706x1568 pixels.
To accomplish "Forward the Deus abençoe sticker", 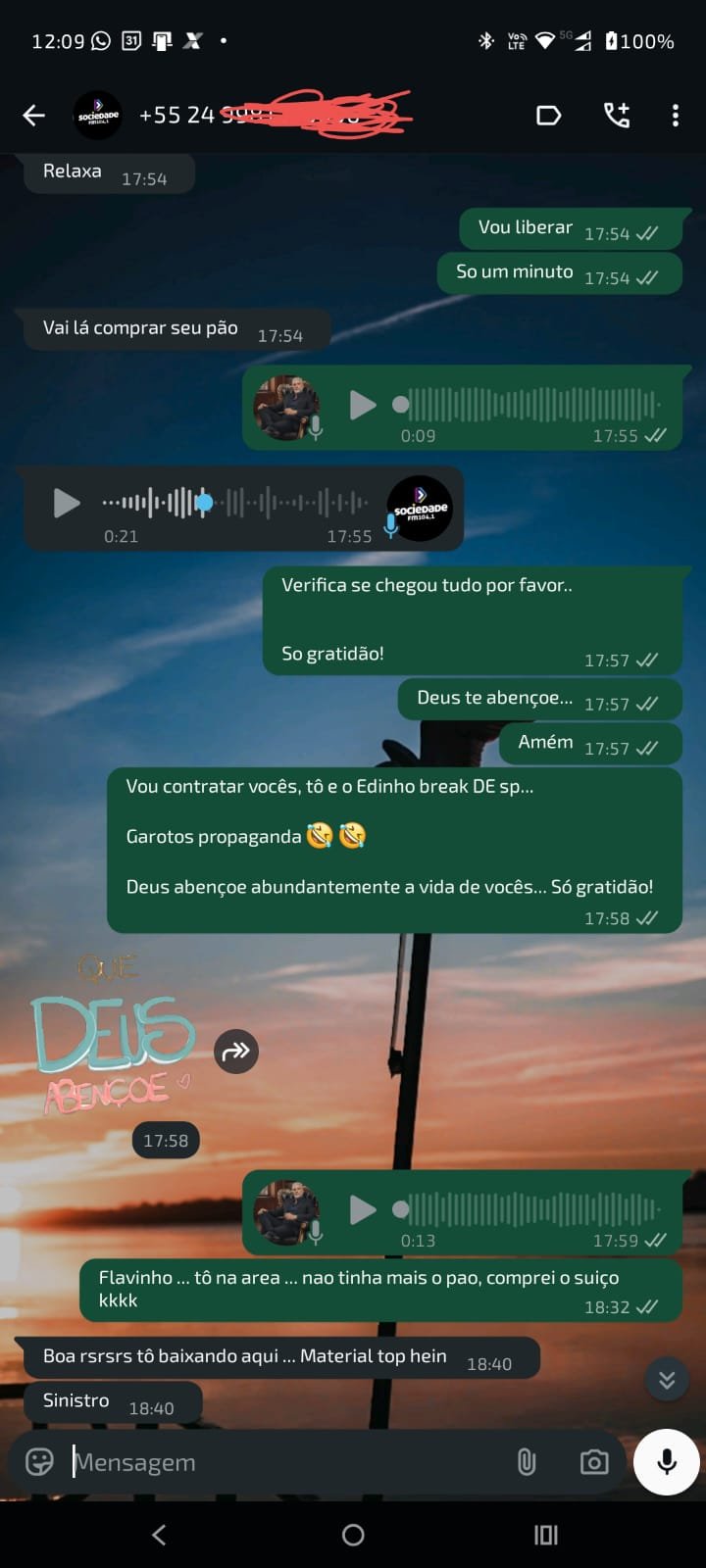I will 236,1052.
